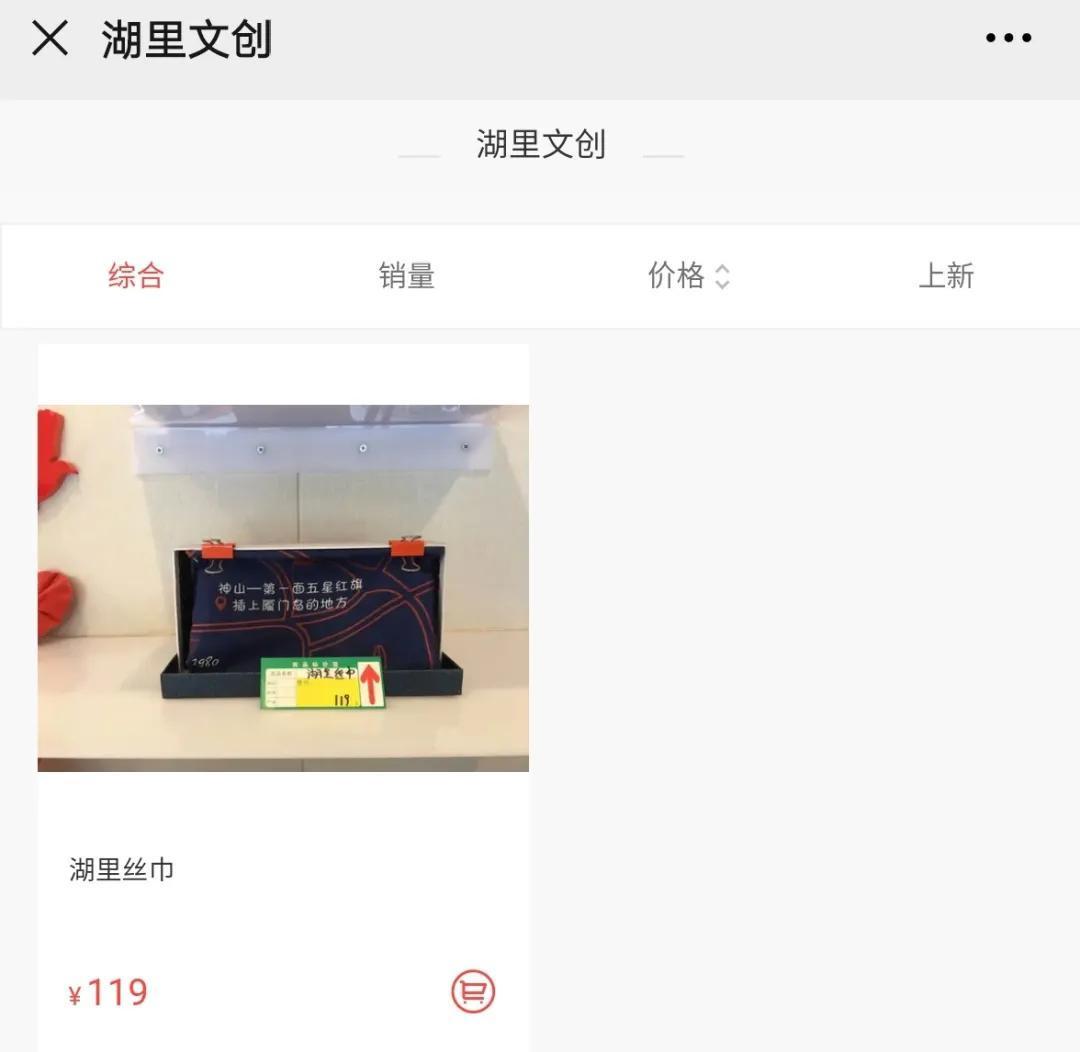Close the 湖里文创 page
This screenshot has height=1052, width=1080.
pyautogui.click(x=50, y=40)
